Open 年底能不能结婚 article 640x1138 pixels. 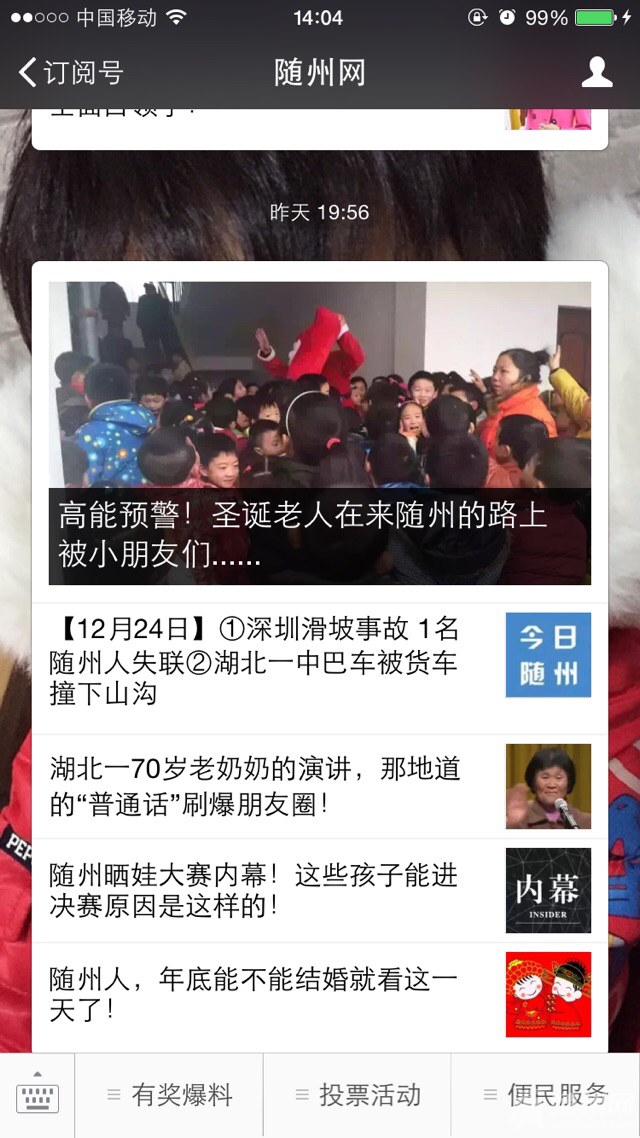click(x=270, y=994)
